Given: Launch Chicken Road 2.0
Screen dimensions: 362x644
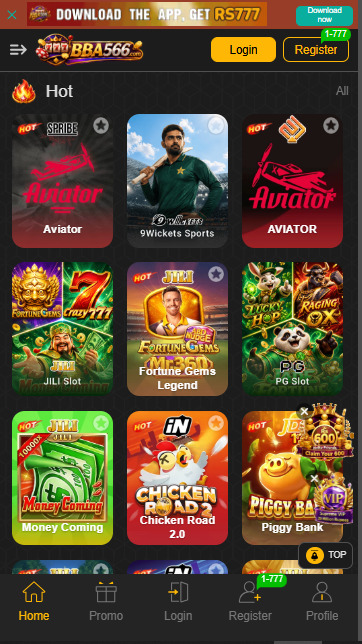Looking at the screenshot, I should [177, 478].
